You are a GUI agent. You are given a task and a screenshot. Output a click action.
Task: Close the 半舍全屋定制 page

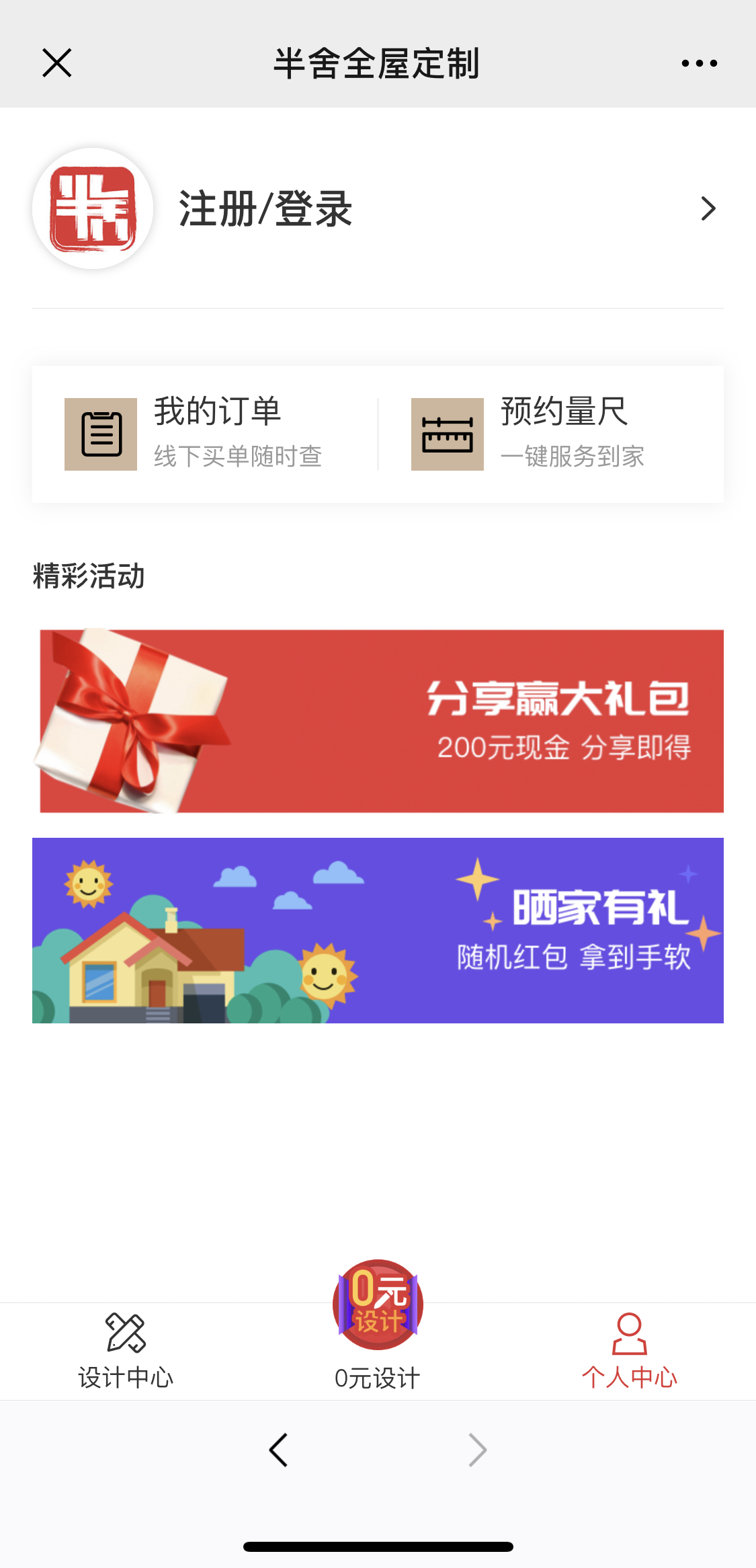click(x=57, y=63)
